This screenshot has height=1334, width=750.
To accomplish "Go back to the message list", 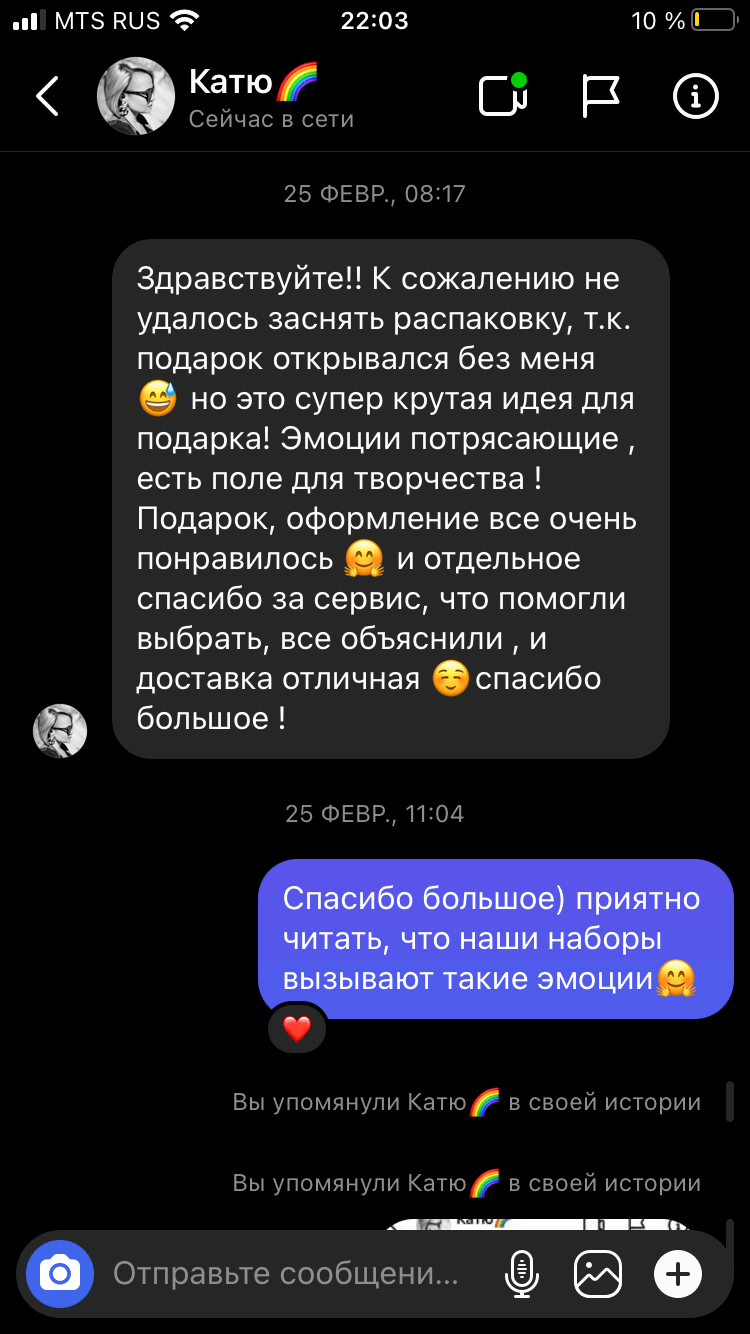I will coord(47,97).
